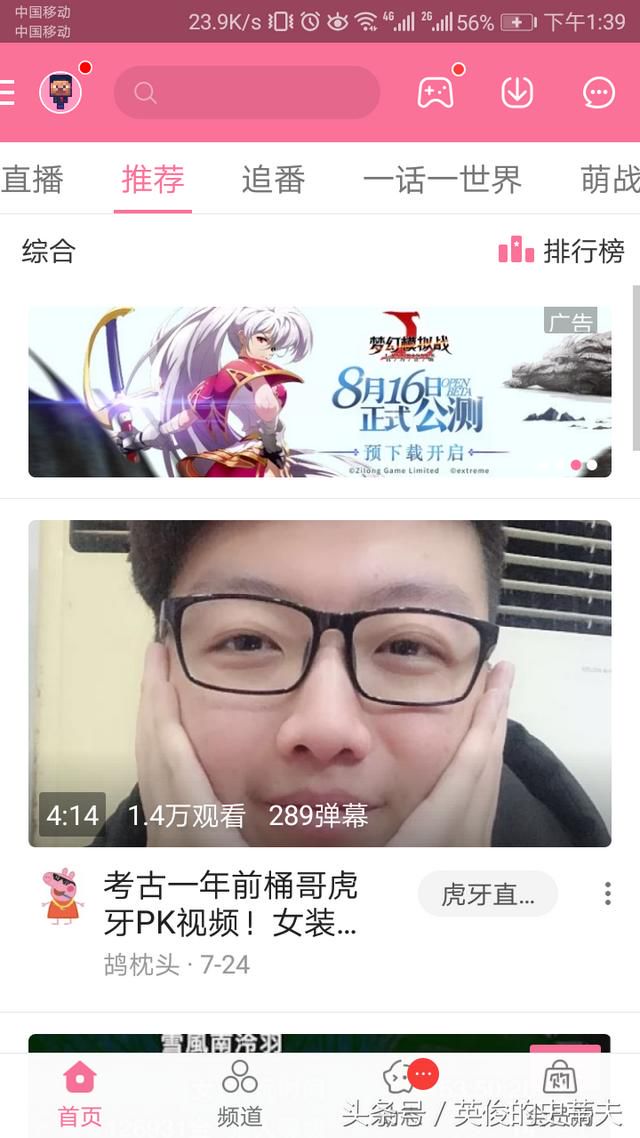Open the profile avatar
640x1138 pixels.
coord(60,92)
